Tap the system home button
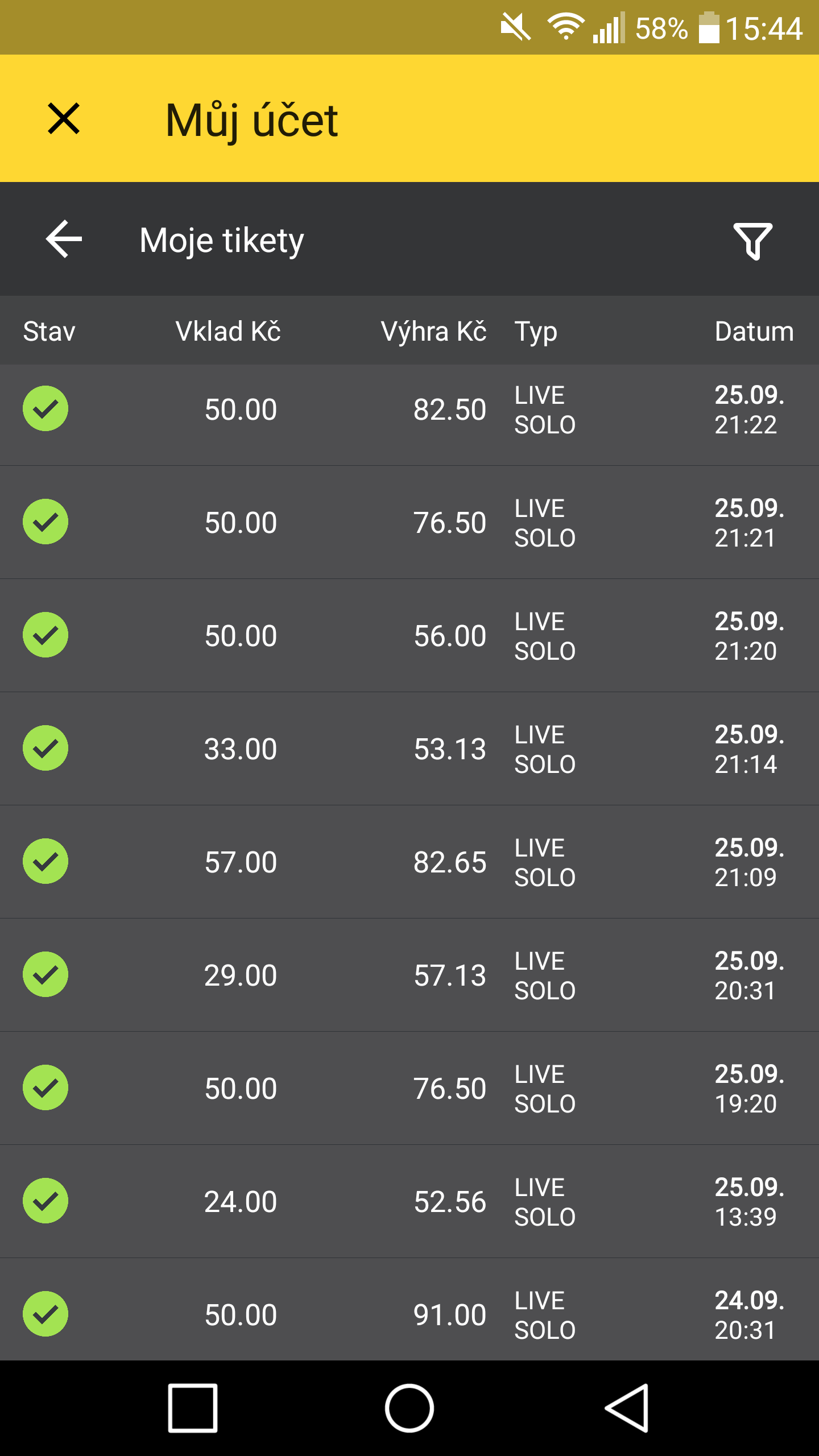Viewport: 819px width, 1456px height. click(409, 1408)
